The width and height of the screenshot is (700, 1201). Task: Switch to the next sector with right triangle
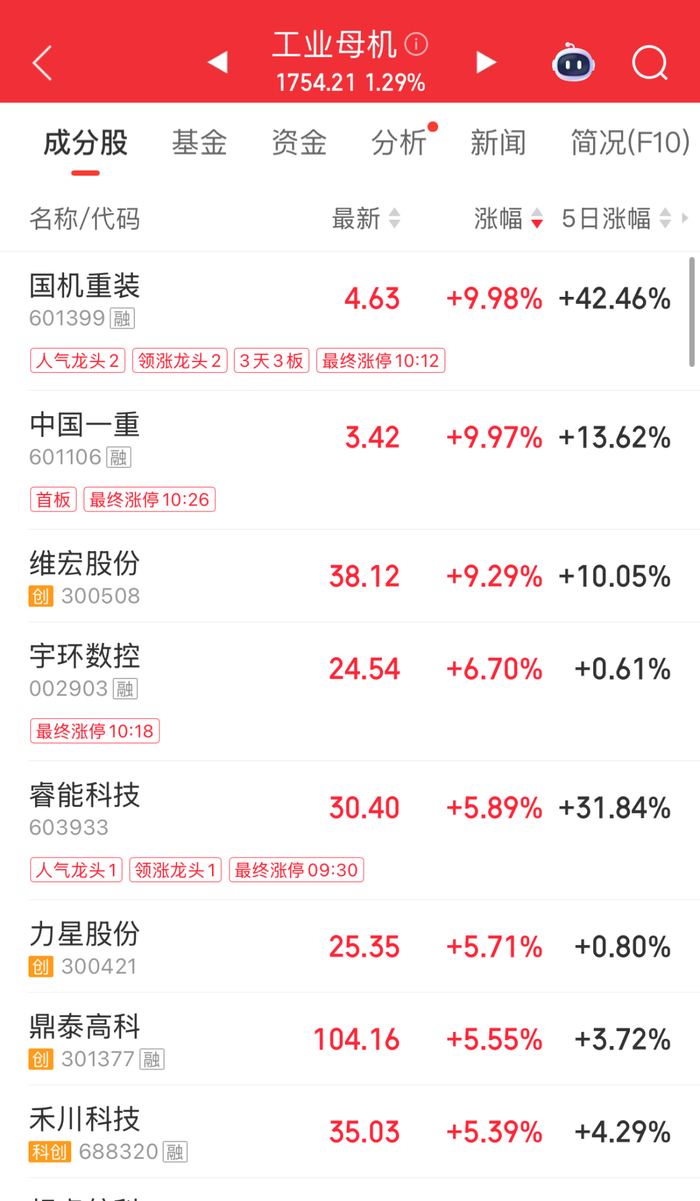click(x=486, y=63)
